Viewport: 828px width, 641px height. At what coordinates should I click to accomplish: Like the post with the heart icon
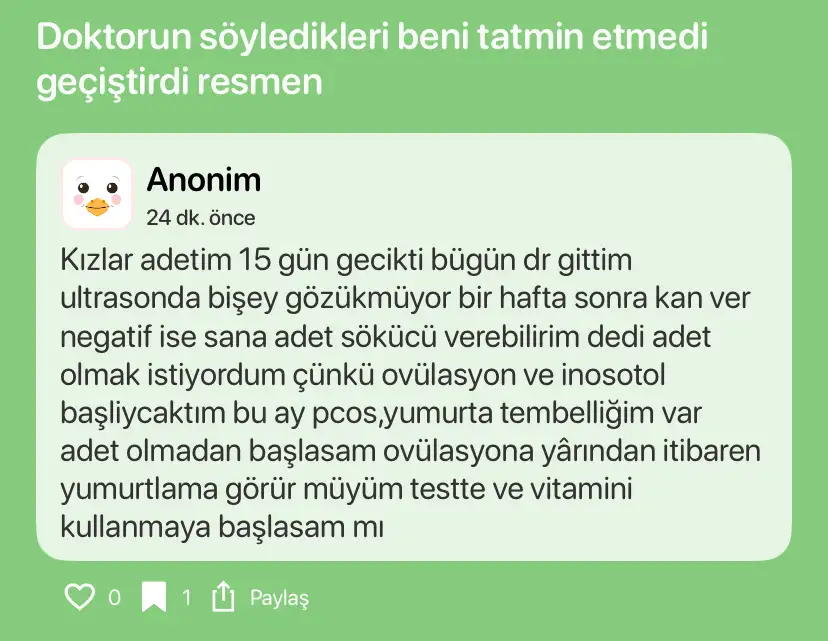79,598
